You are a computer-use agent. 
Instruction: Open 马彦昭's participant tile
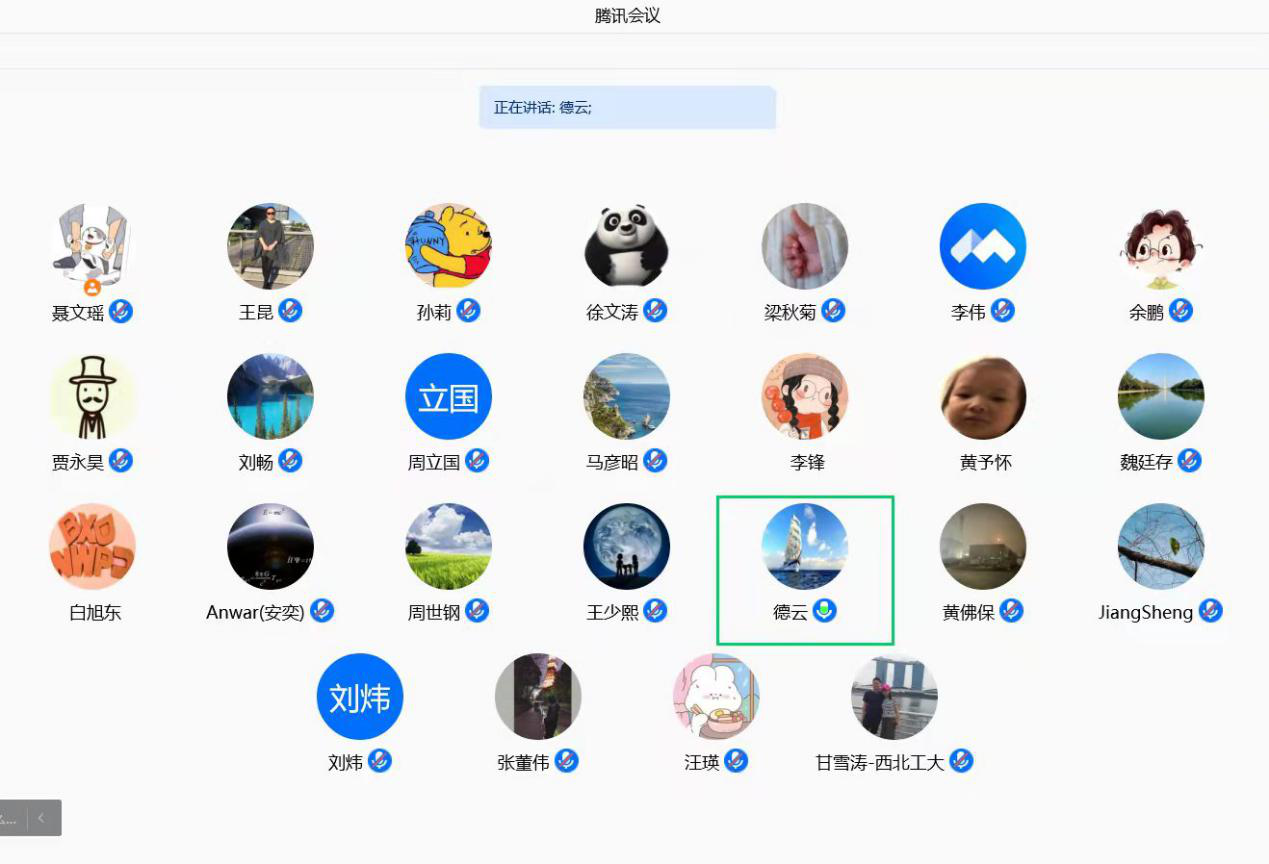626,397
